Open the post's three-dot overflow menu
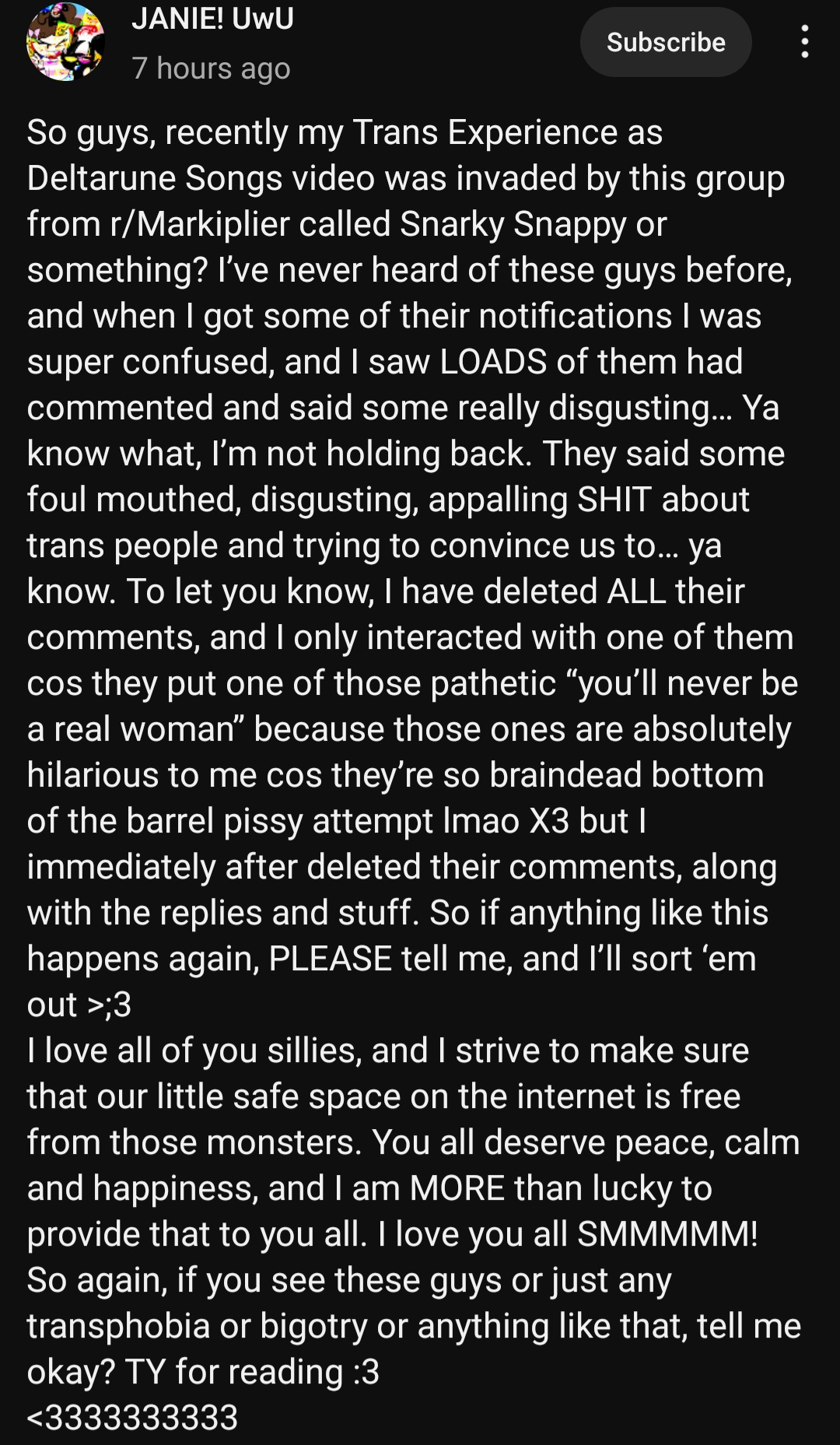The width and height of the screenshot is (840, 1445). [804, 42]
